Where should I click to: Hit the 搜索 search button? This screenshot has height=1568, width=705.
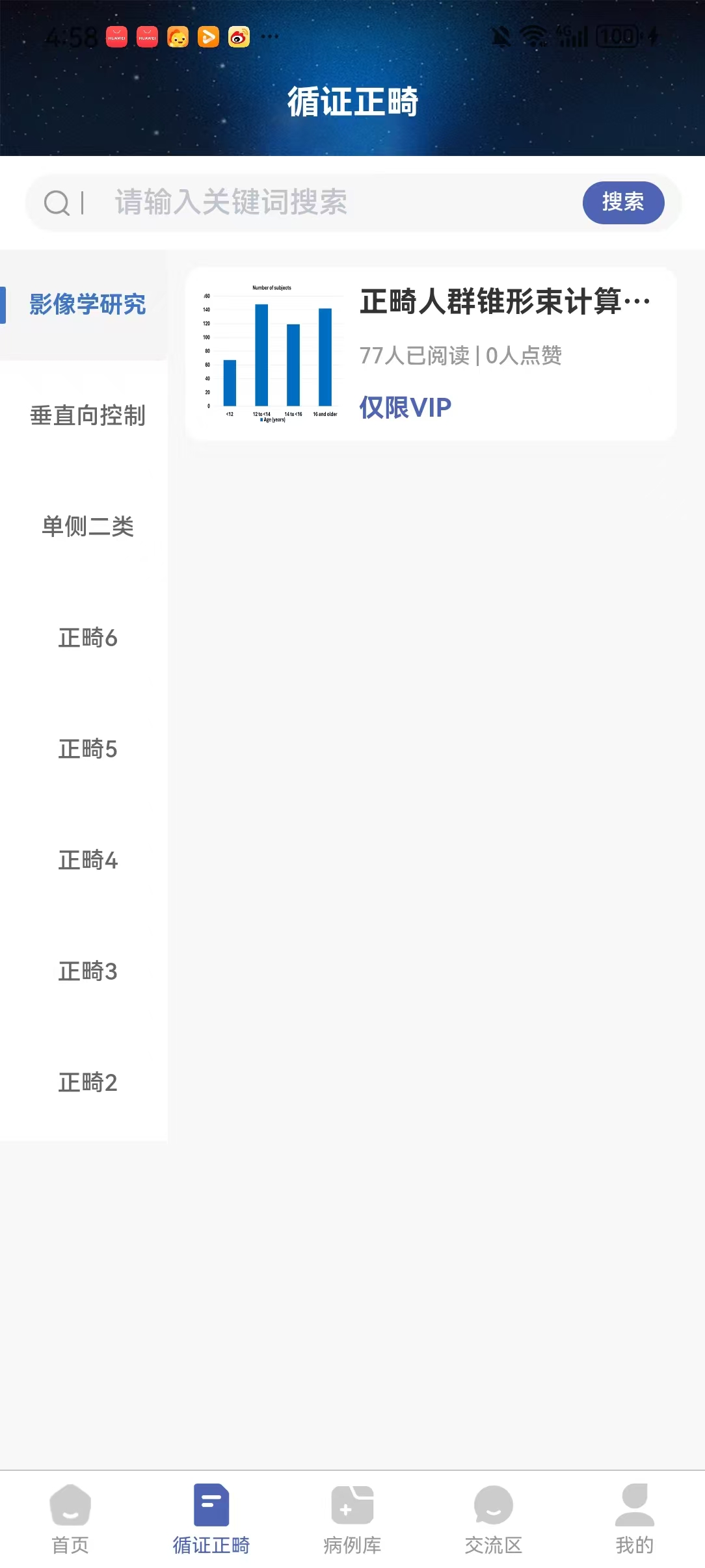(623, 202)
